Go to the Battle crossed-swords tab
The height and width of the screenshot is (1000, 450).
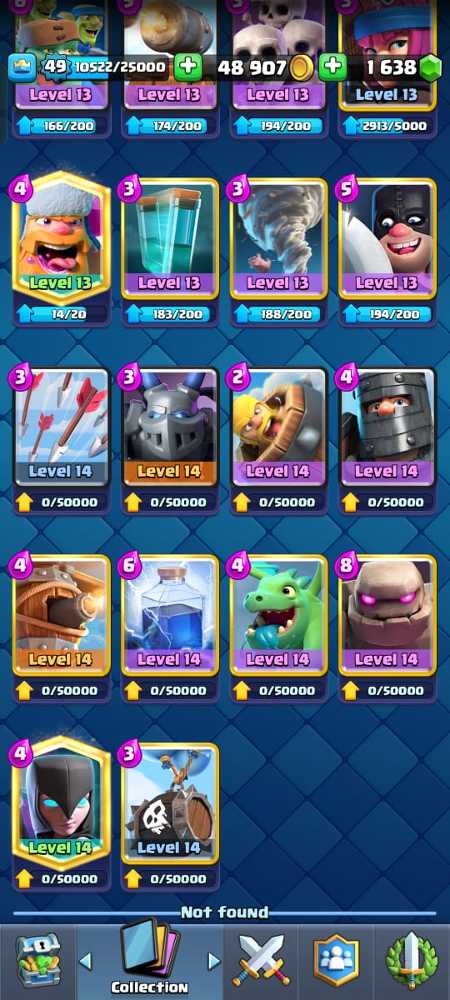[260, 961]
